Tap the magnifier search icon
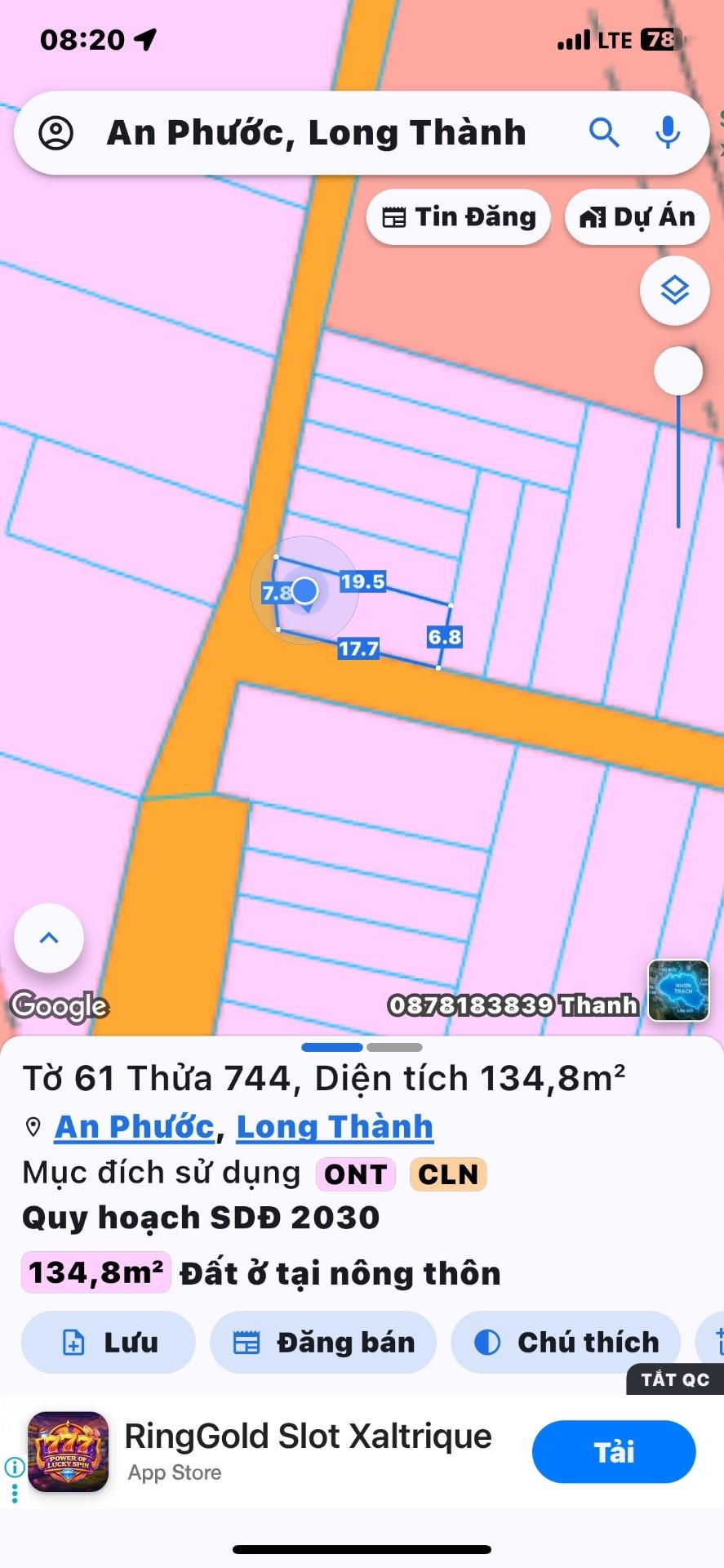Image resolution: width=724 pixels, height=1568 pixels. pos(604,131)
